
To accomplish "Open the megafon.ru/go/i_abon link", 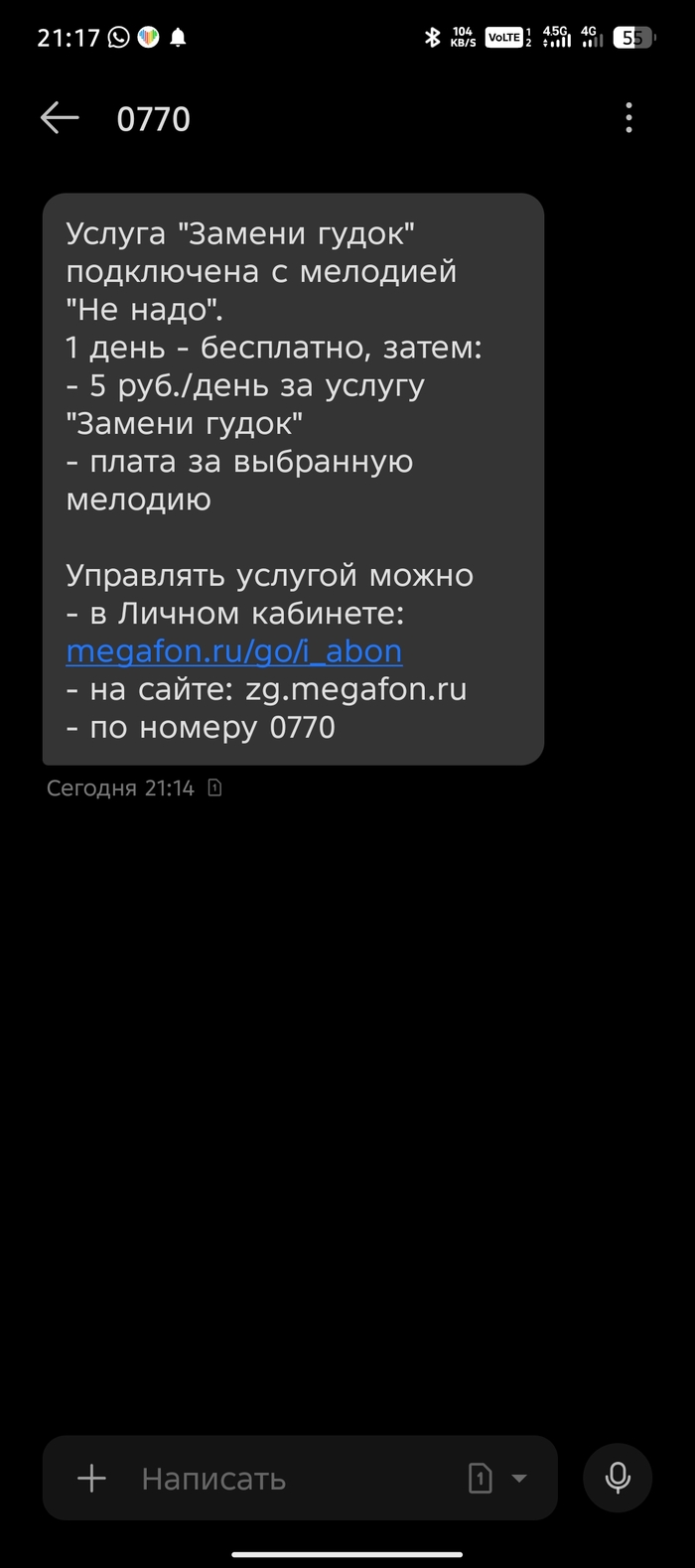I will (x=233, y=651).
